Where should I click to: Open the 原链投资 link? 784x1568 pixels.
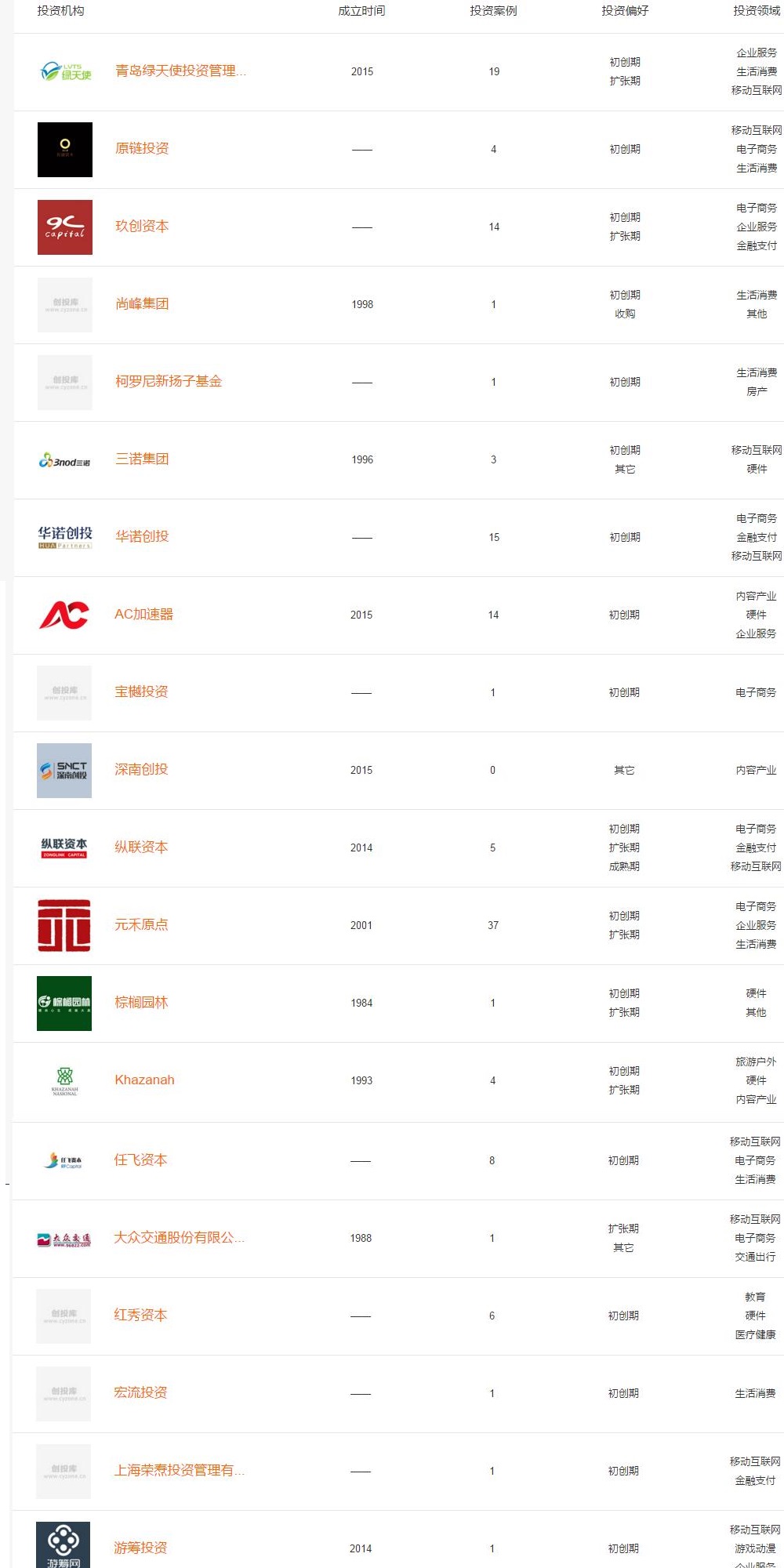click(x=142, y=149)
